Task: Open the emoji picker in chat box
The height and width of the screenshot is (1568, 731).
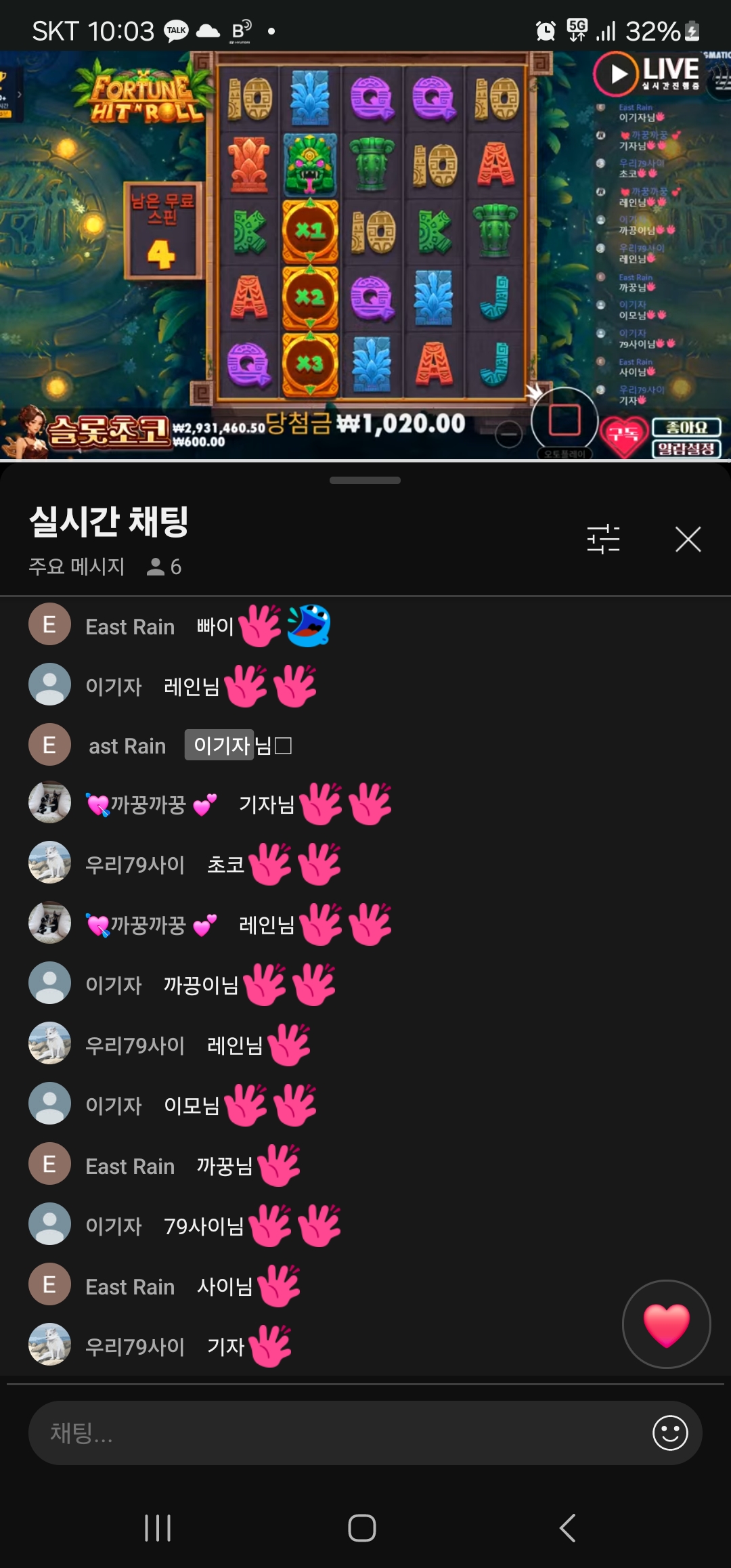Action: click(670, 1433)
